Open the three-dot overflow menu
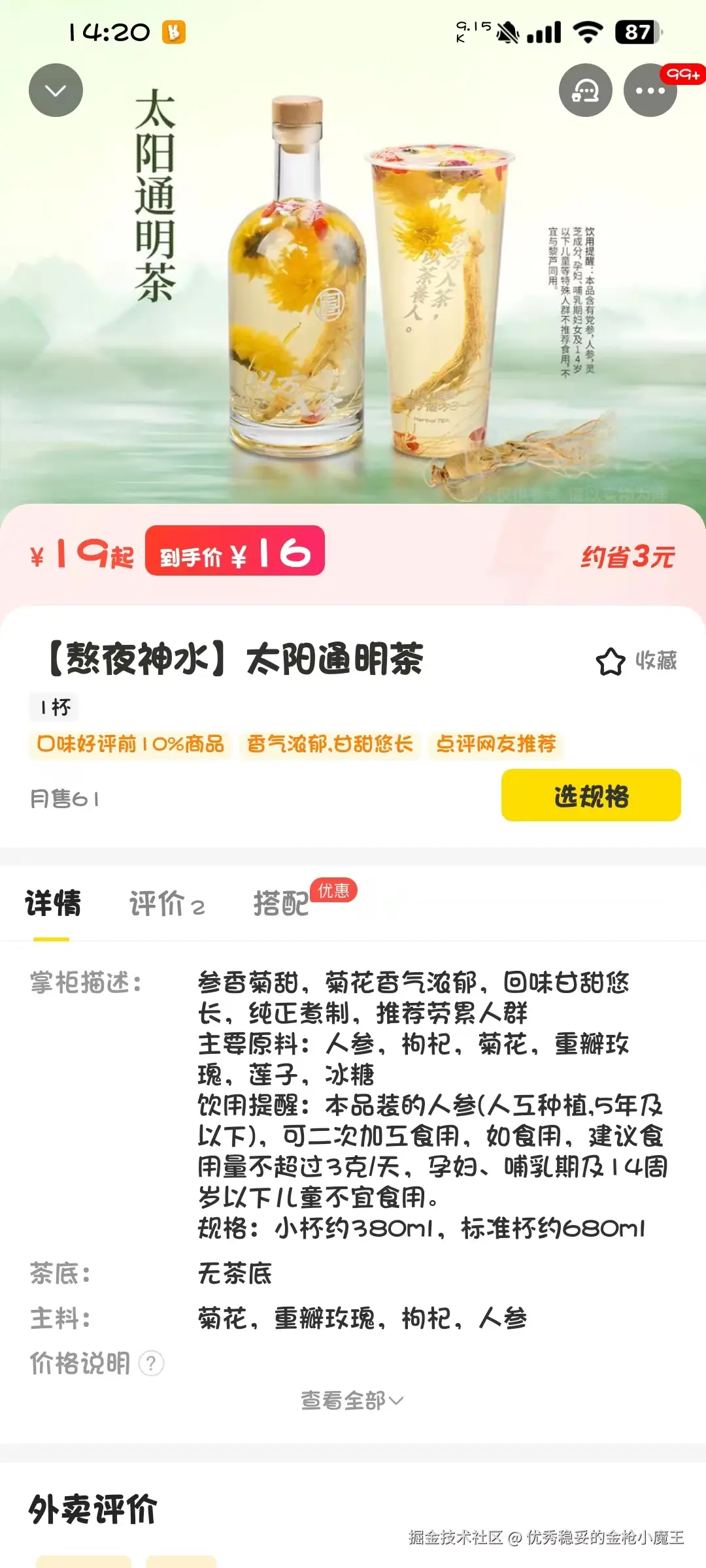 point(650,90)
